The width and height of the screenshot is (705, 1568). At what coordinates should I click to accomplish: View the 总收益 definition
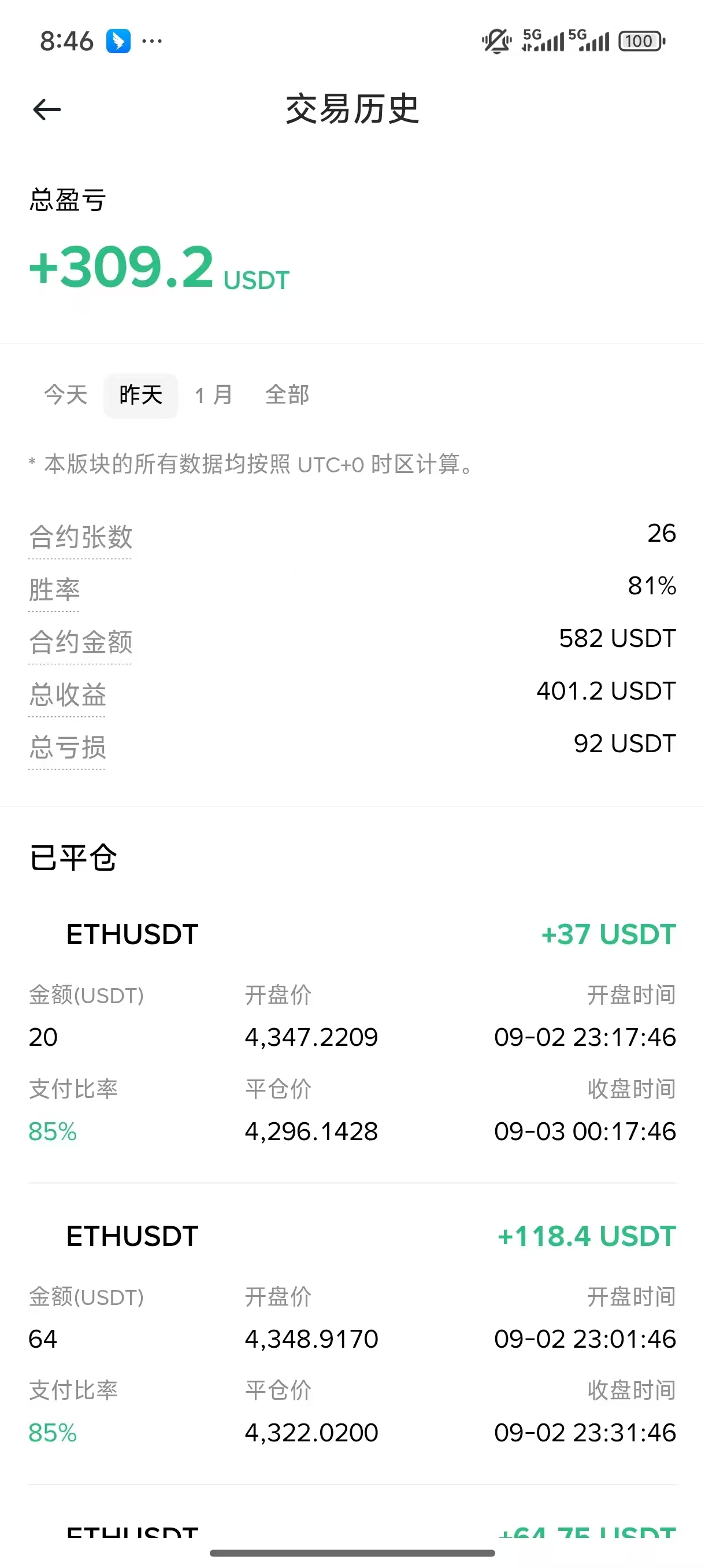[x=68, y=694]
